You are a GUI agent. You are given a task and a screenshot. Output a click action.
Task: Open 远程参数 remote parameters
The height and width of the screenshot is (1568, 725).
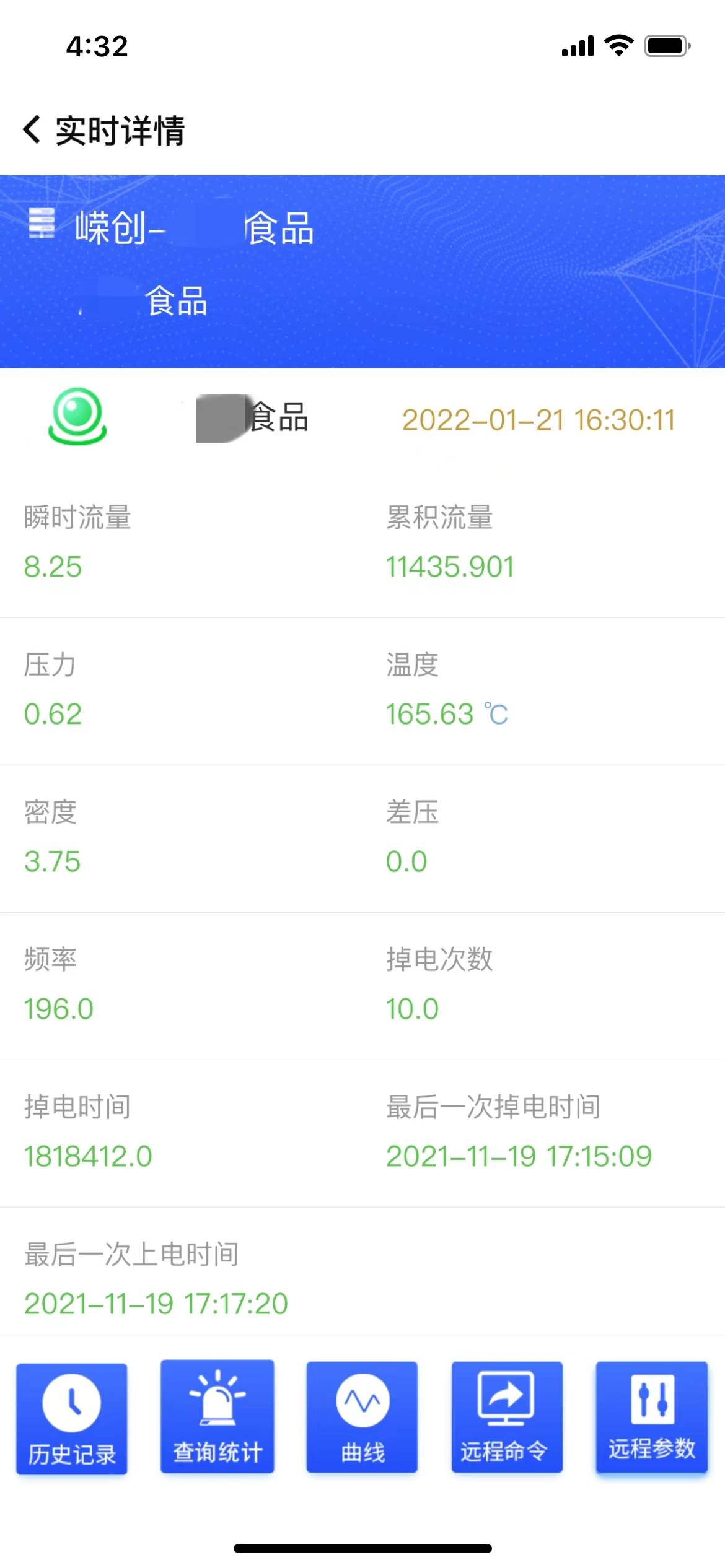[x=652, y=1417]
